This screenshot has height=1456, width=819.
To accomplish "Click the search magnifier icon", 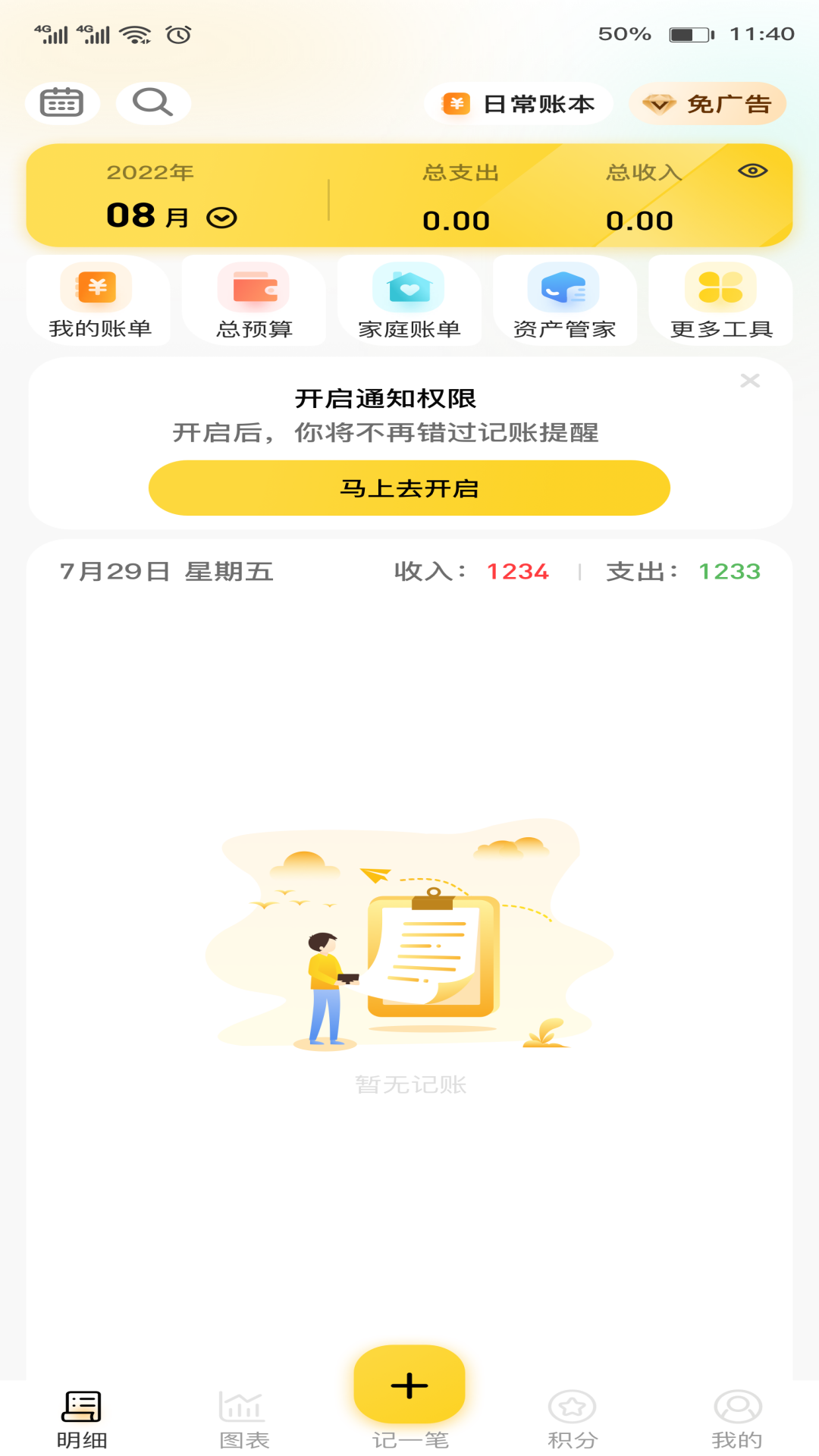I will pos(153,102).
